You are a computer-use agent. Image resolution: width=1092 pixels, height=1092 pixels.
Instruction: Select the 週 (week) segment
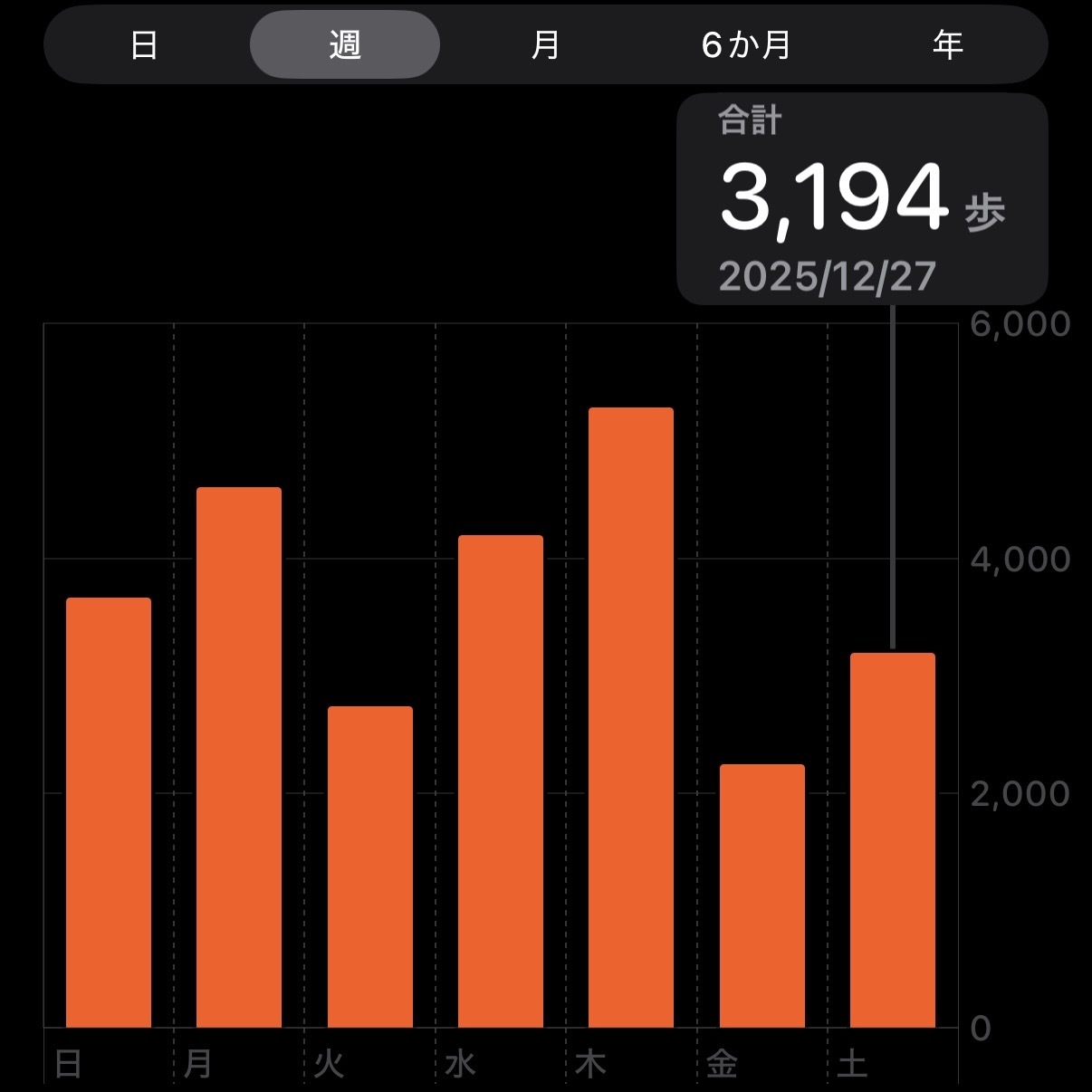(x=345, y=44)
